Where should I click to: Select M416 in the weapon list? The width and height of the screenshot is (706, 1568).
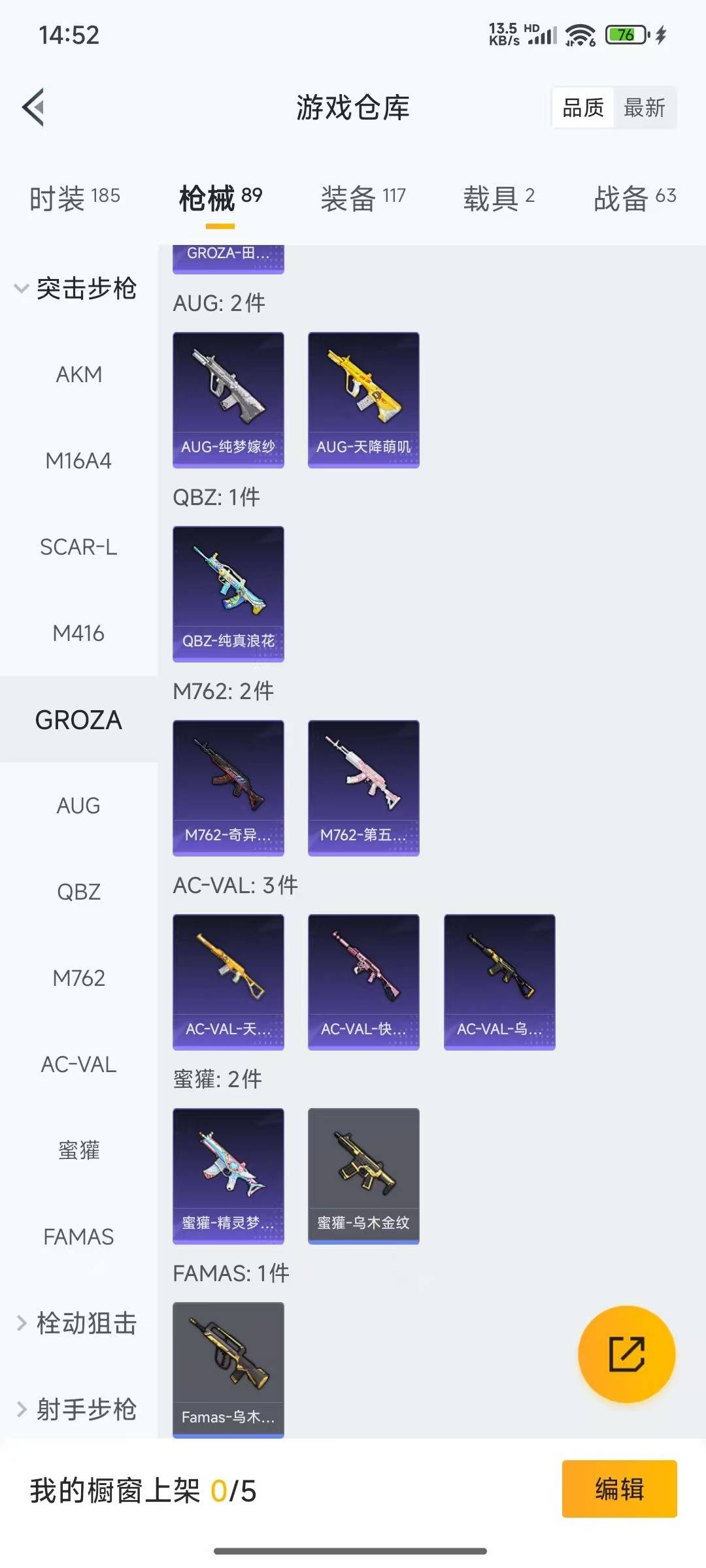coord(78,633)
